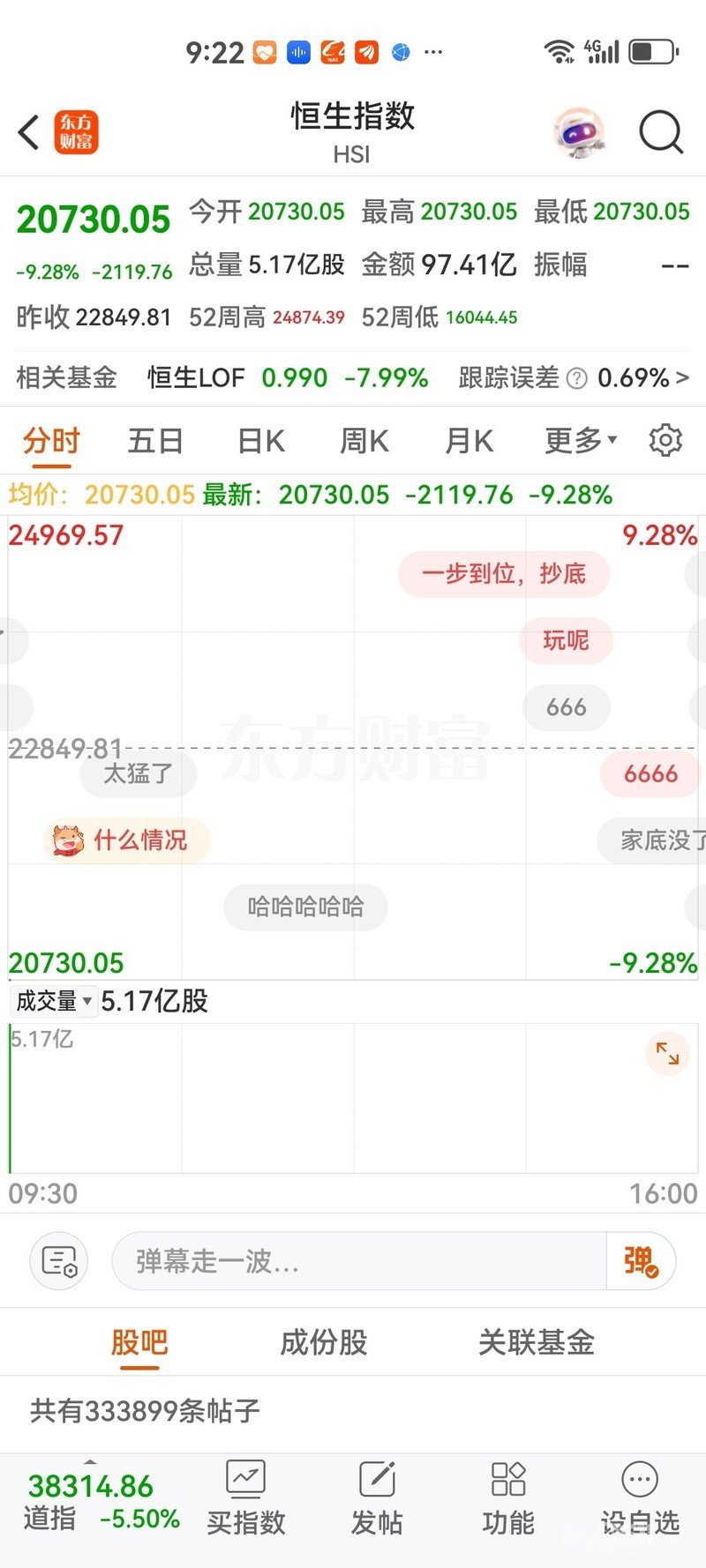Switch to the 关联基金 tab
Image resolution: width=706 pixels, height=1568 pixels.
(536, 1342)
